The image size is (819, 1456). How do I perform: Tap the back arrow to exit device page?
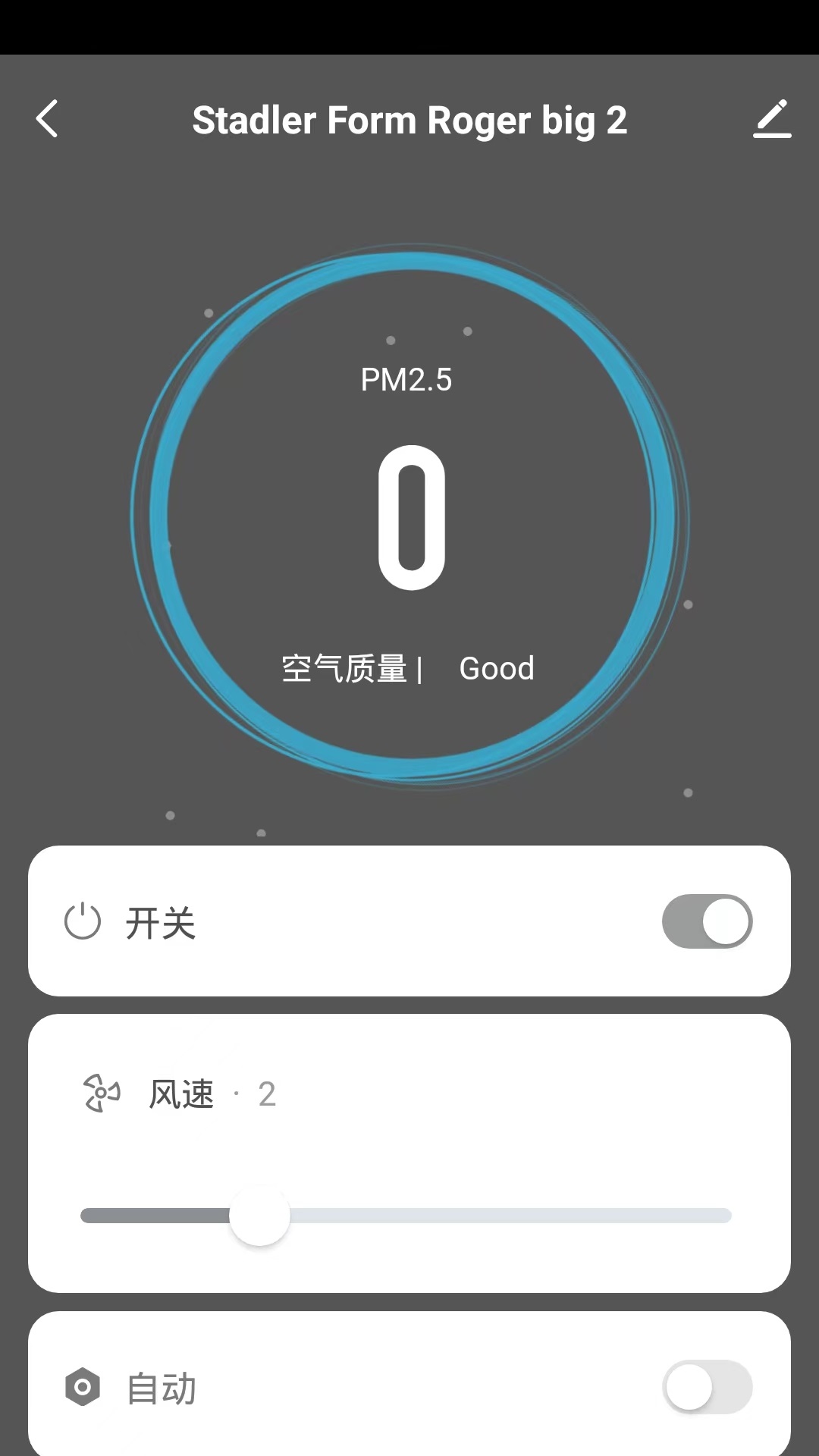48,119
